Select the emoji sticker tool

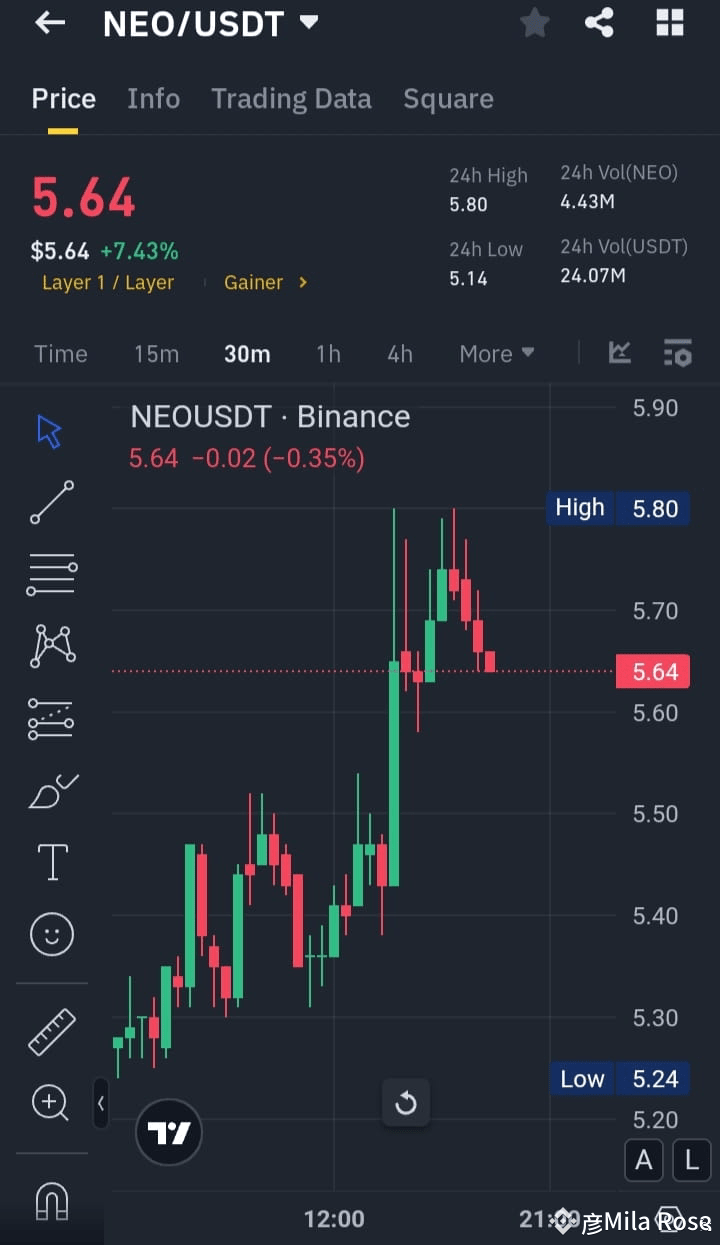[51, 933]
